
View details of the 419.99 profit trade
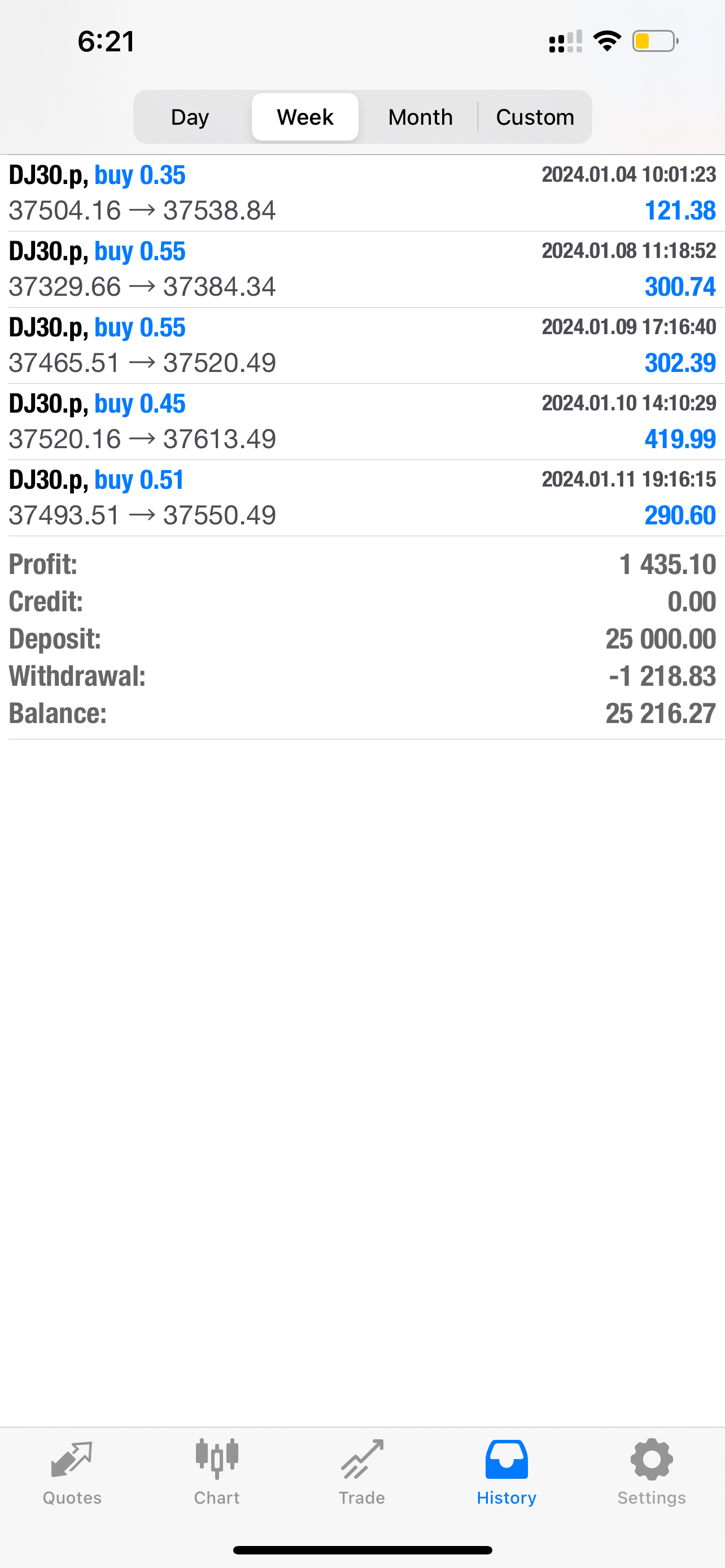[362, 421]
